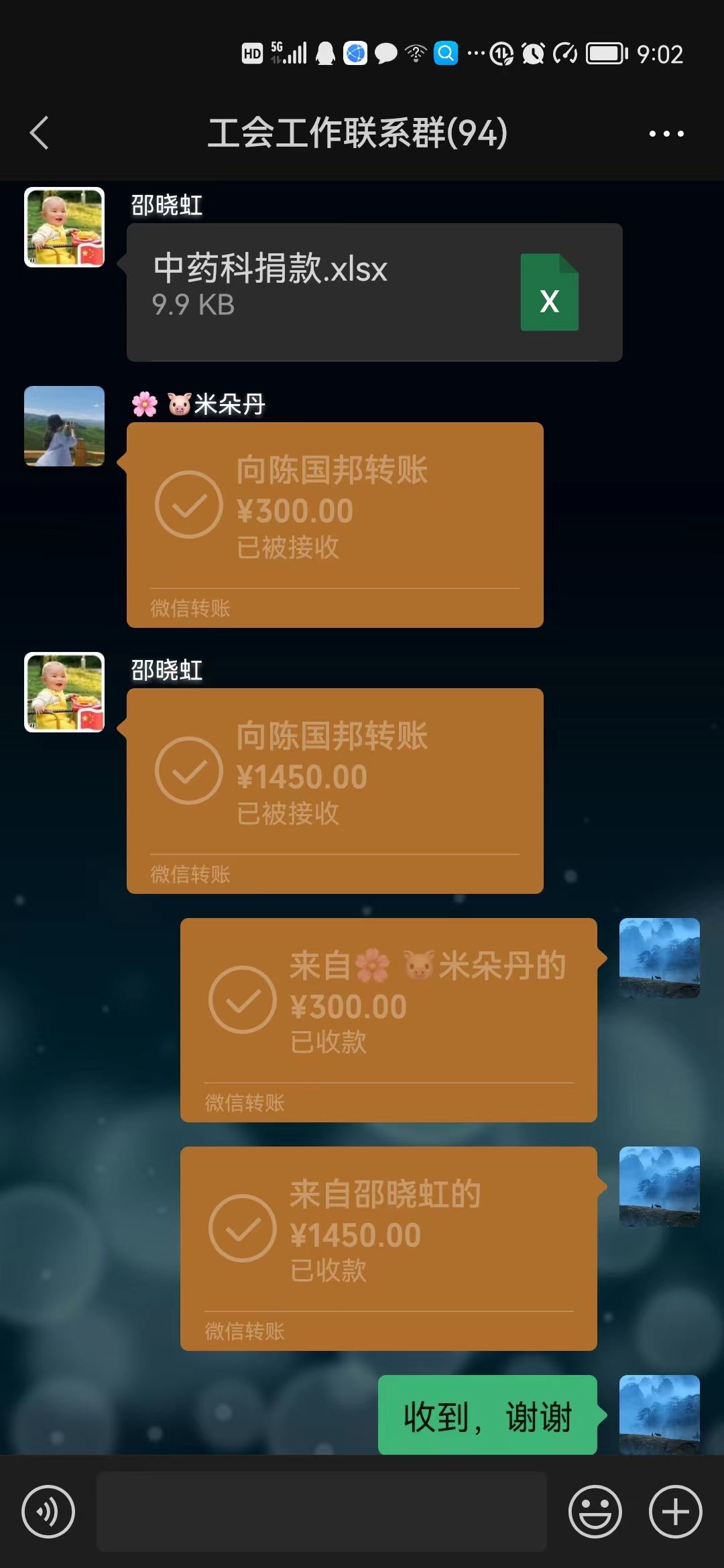View received ¥1450.00 transfer from 邵晓虹
This screenshot has width=724, height=1568.
pyautogui.click(x=388, y=1248)
